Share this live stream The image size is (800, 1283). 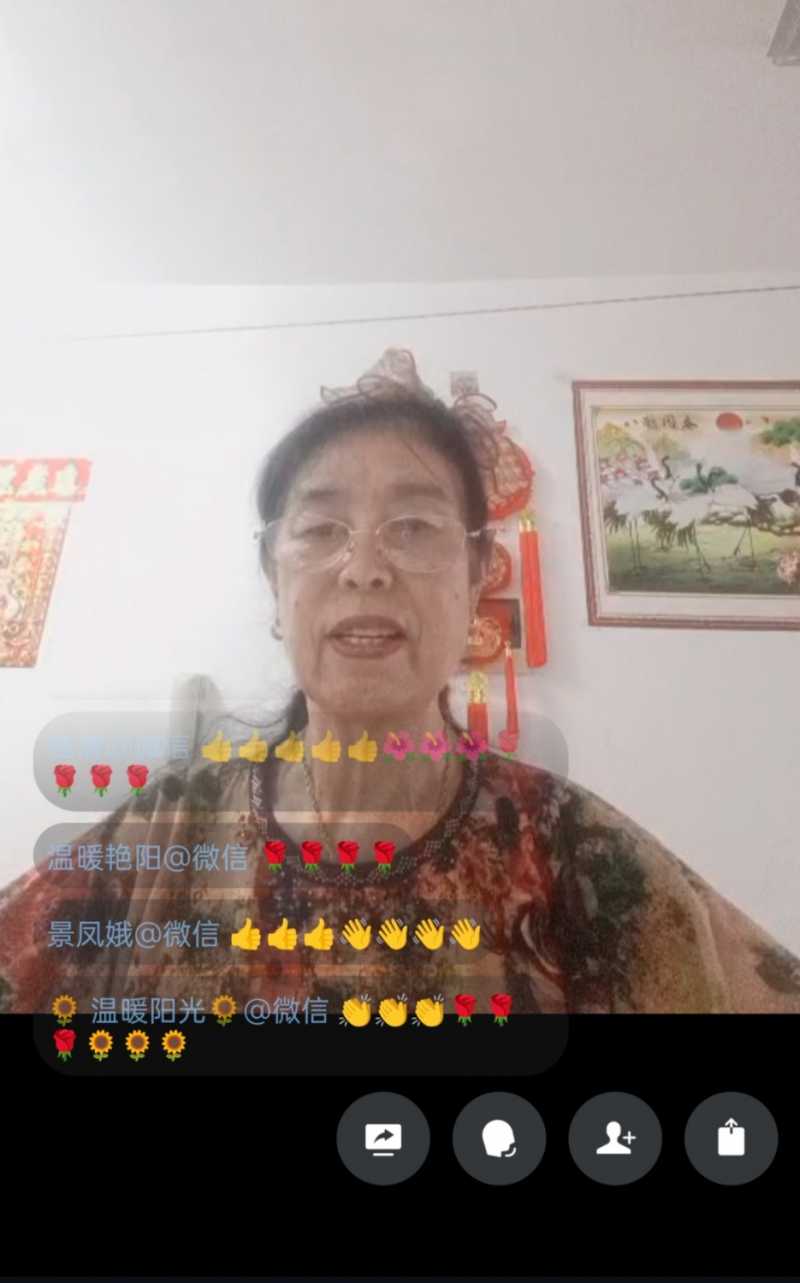[731, 1138]
